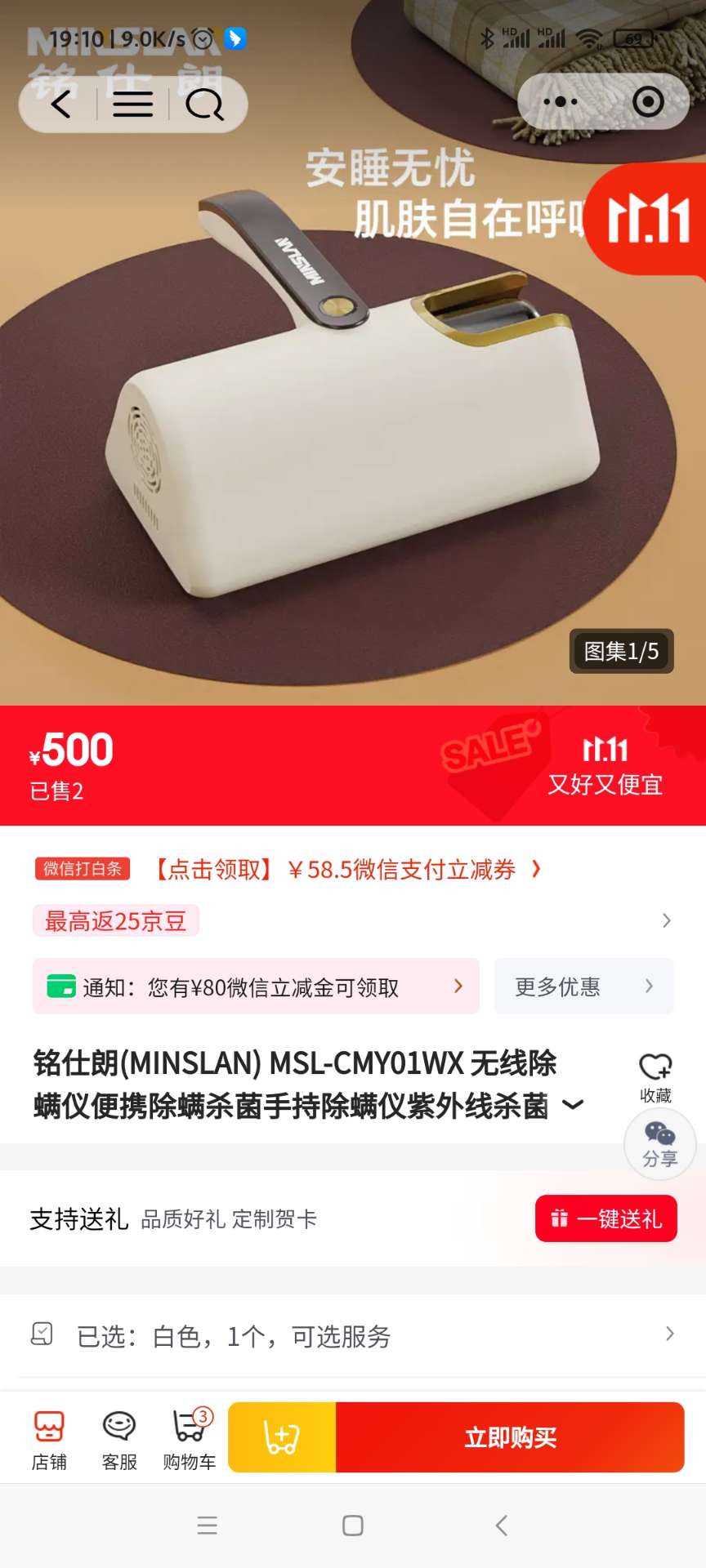This screenshot has height=1568, width=706.
Task: Tap 立即购买 to buy now
Action: tap(510, 1437)
